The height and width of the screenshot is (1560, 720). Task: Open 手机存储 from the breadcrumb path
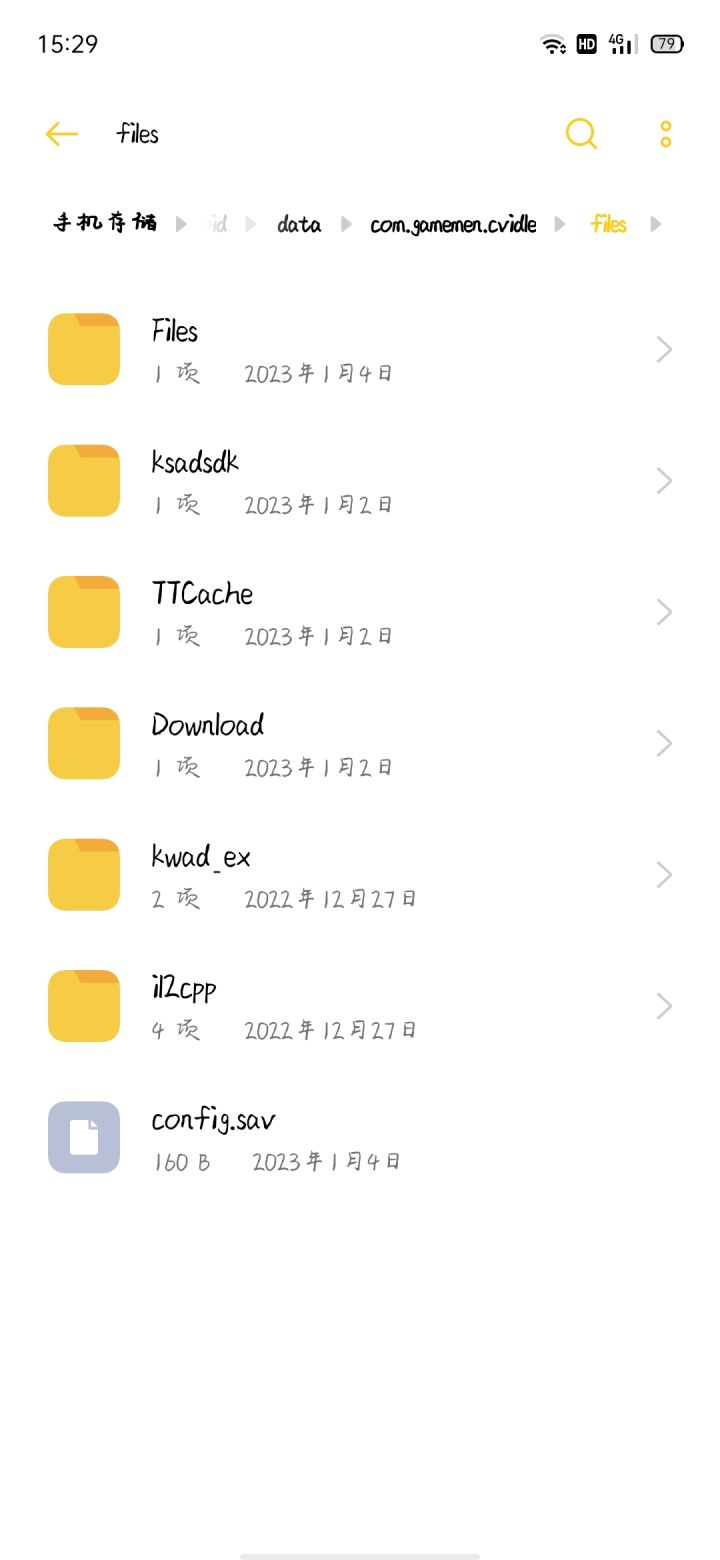105,224
